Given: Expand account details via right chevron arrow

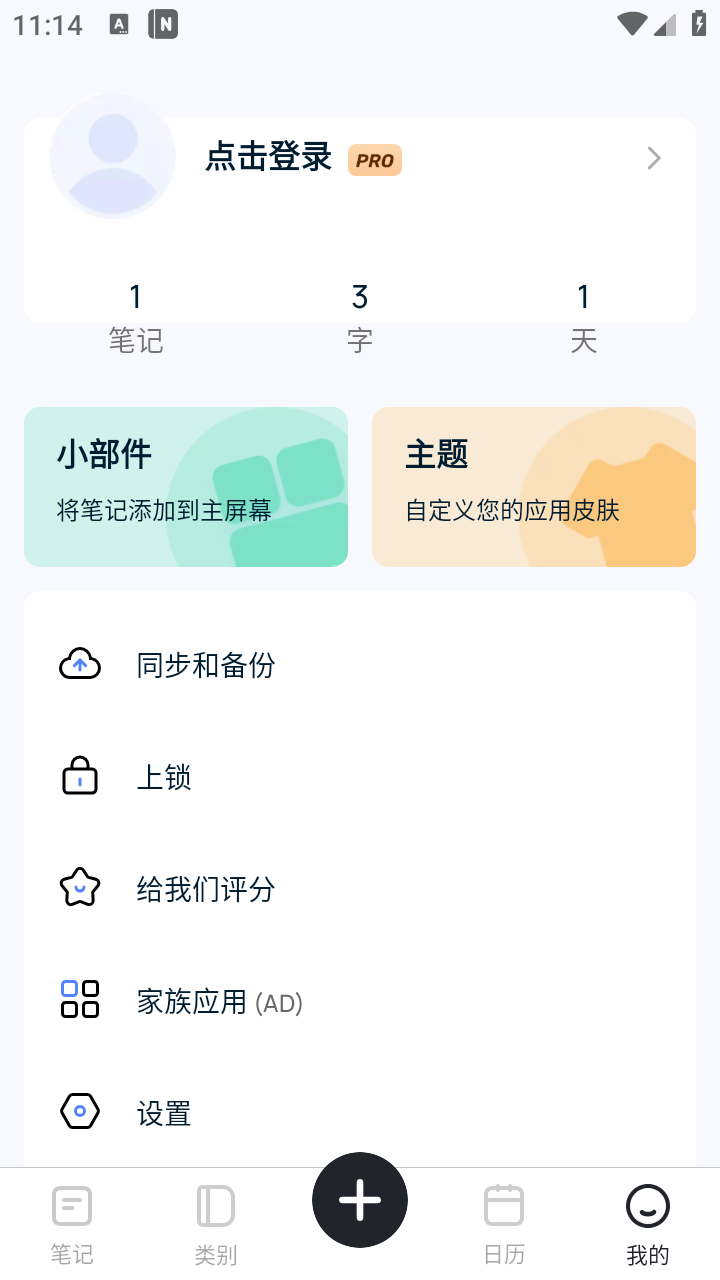Looking at the screenshot, I should point(654,158).
